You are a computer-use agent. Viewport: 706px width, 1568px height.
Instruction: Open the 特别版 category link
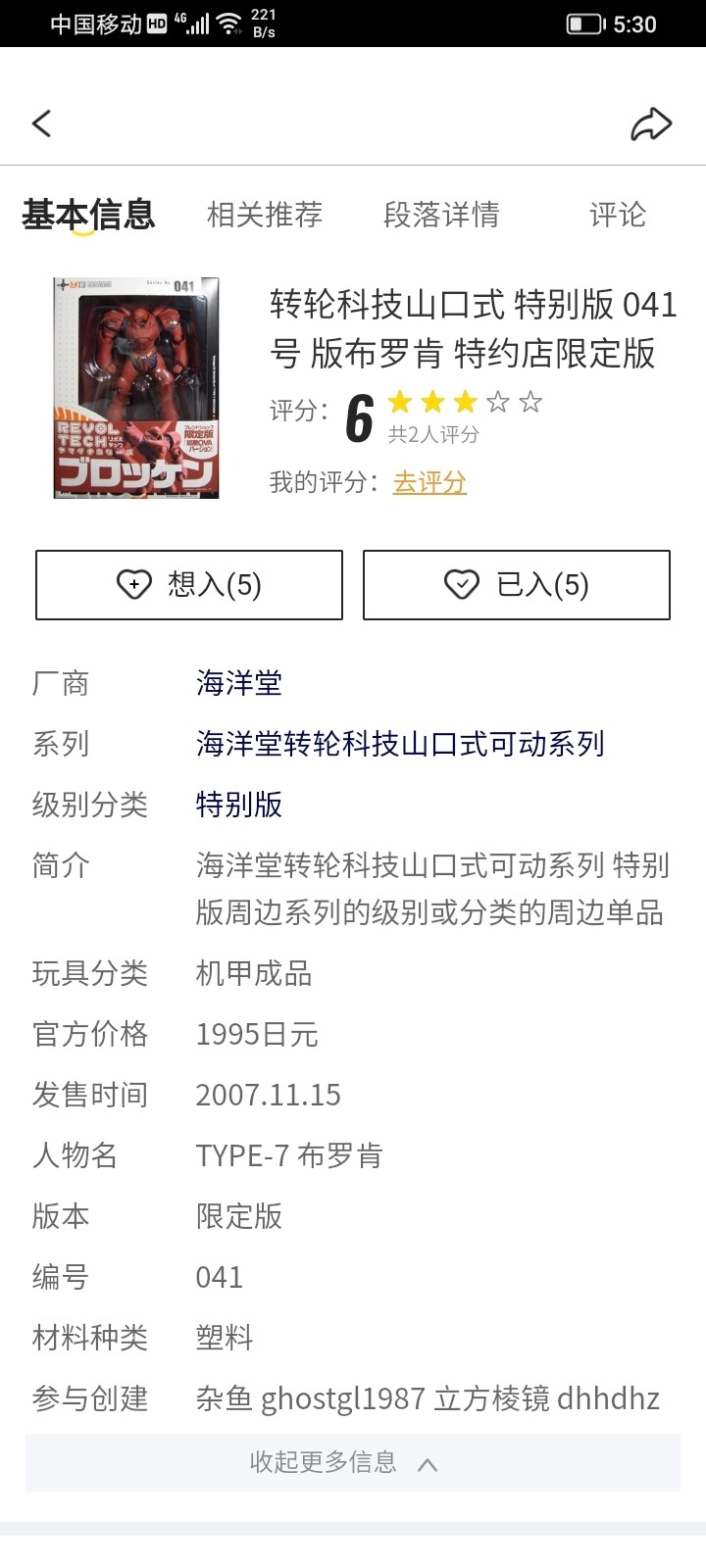click(x=239, y=805)
